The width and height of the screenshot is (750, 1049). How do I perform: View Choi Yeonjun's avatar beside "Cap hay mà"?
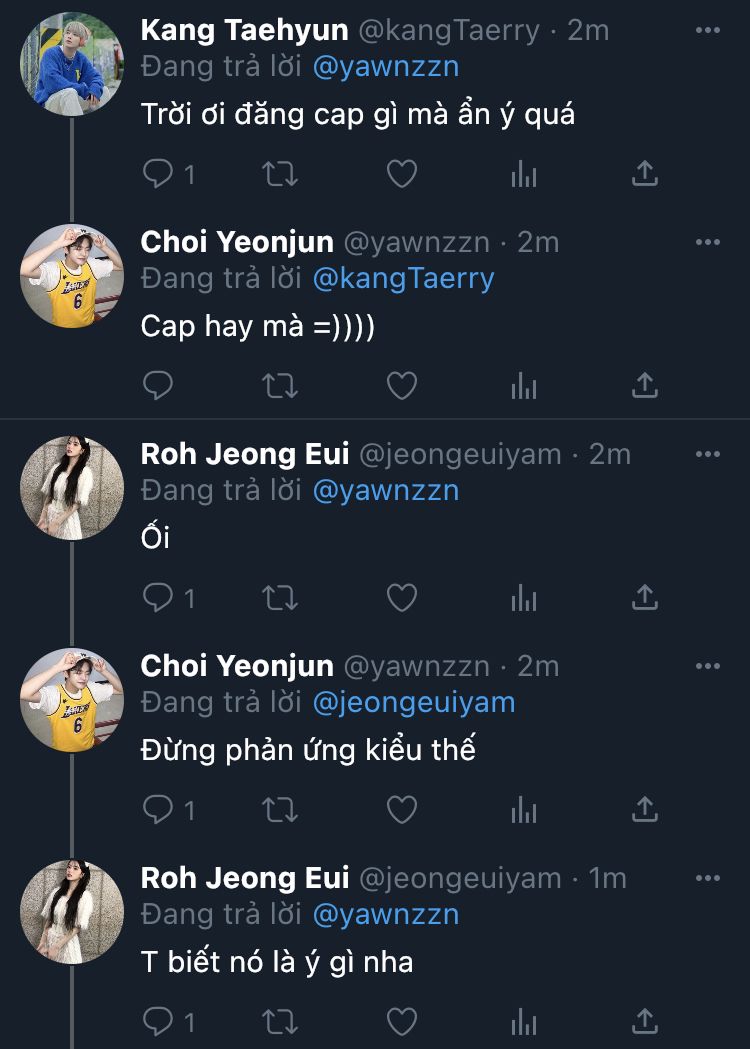[72, 276]
